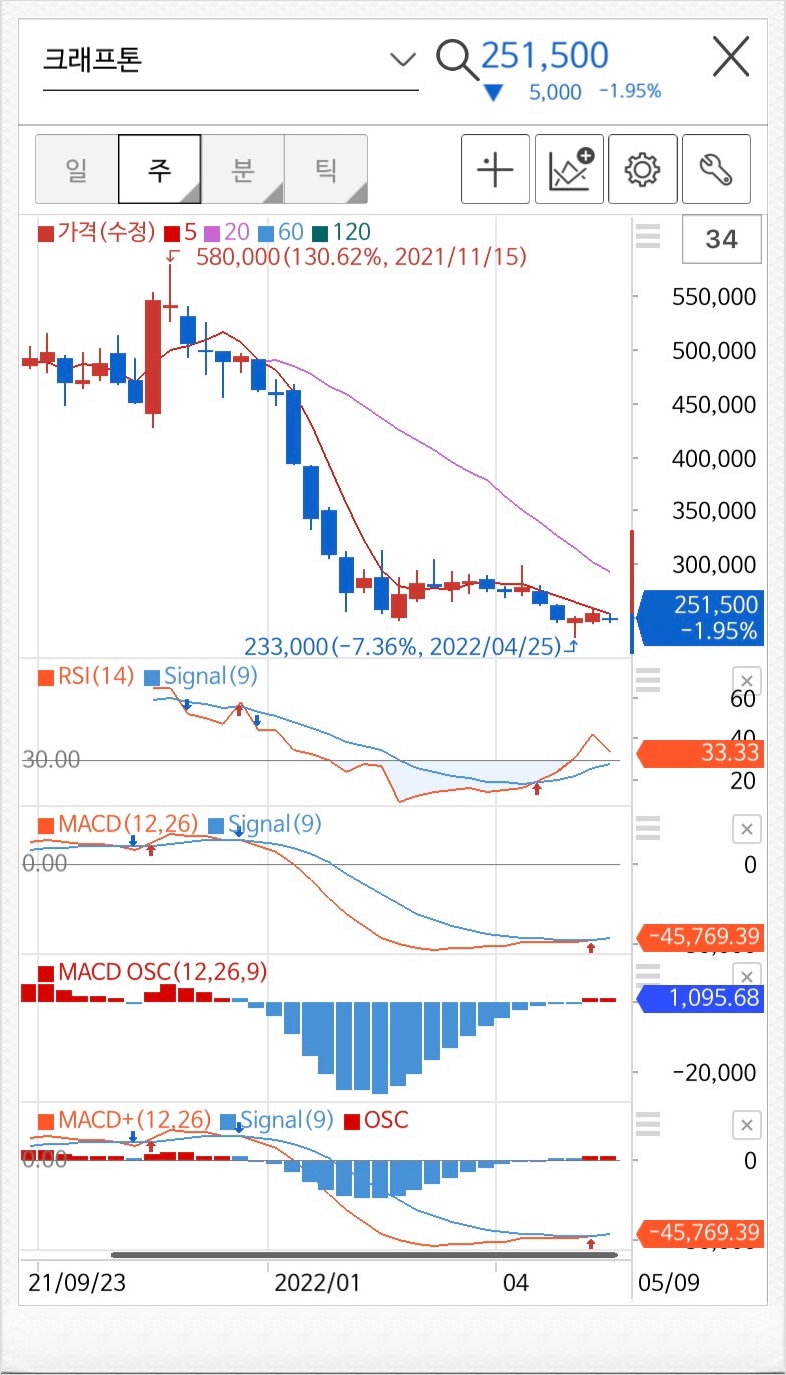The width and height of the screenshot is (786, 1375).
Task: Open the 크래프톤 stock selector dropdown
Action: pos(403,61)
